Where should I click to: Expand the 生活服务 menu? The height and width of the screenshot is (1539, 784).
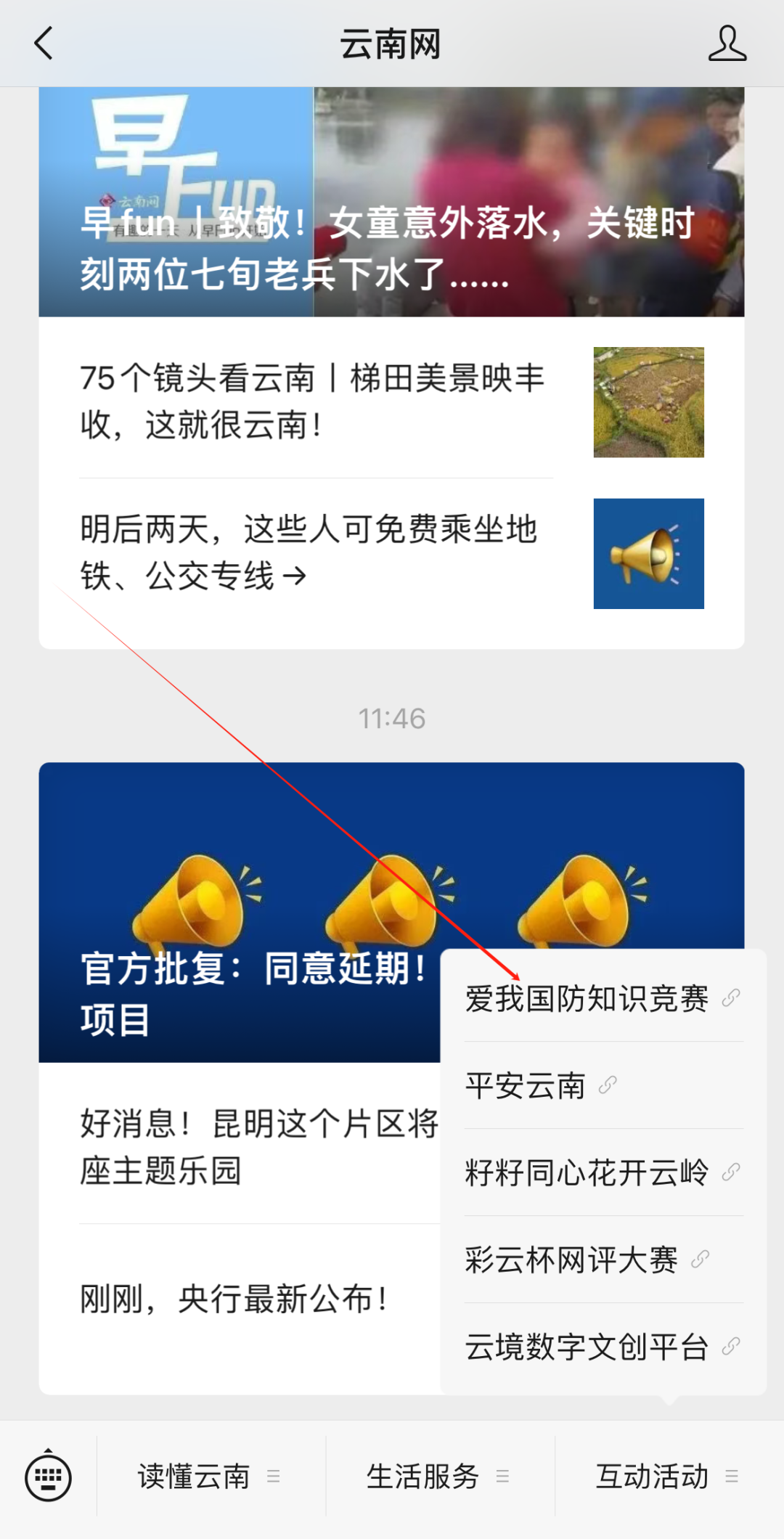(x=440, y=1477)
